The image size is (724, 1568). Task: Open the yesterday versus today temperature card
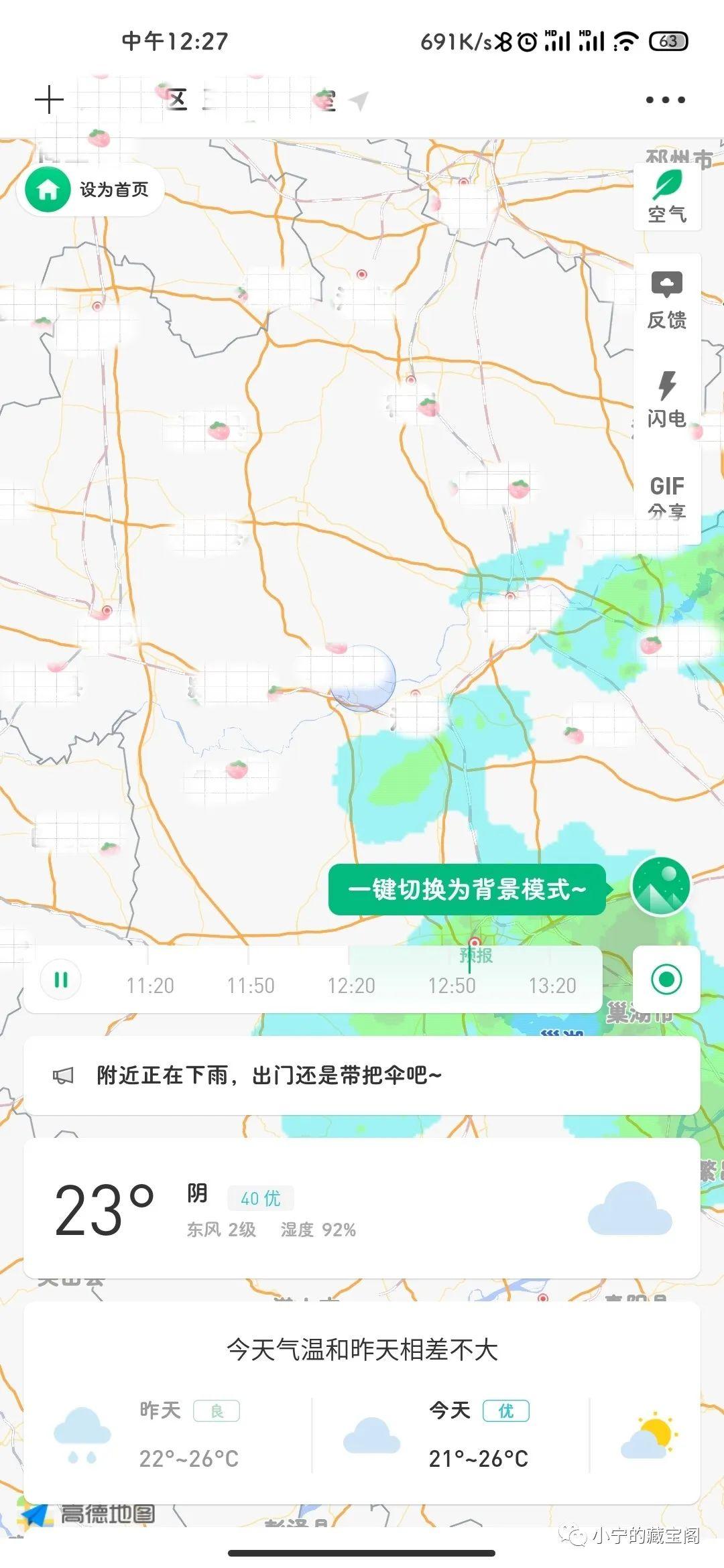tap(362, 1403)
